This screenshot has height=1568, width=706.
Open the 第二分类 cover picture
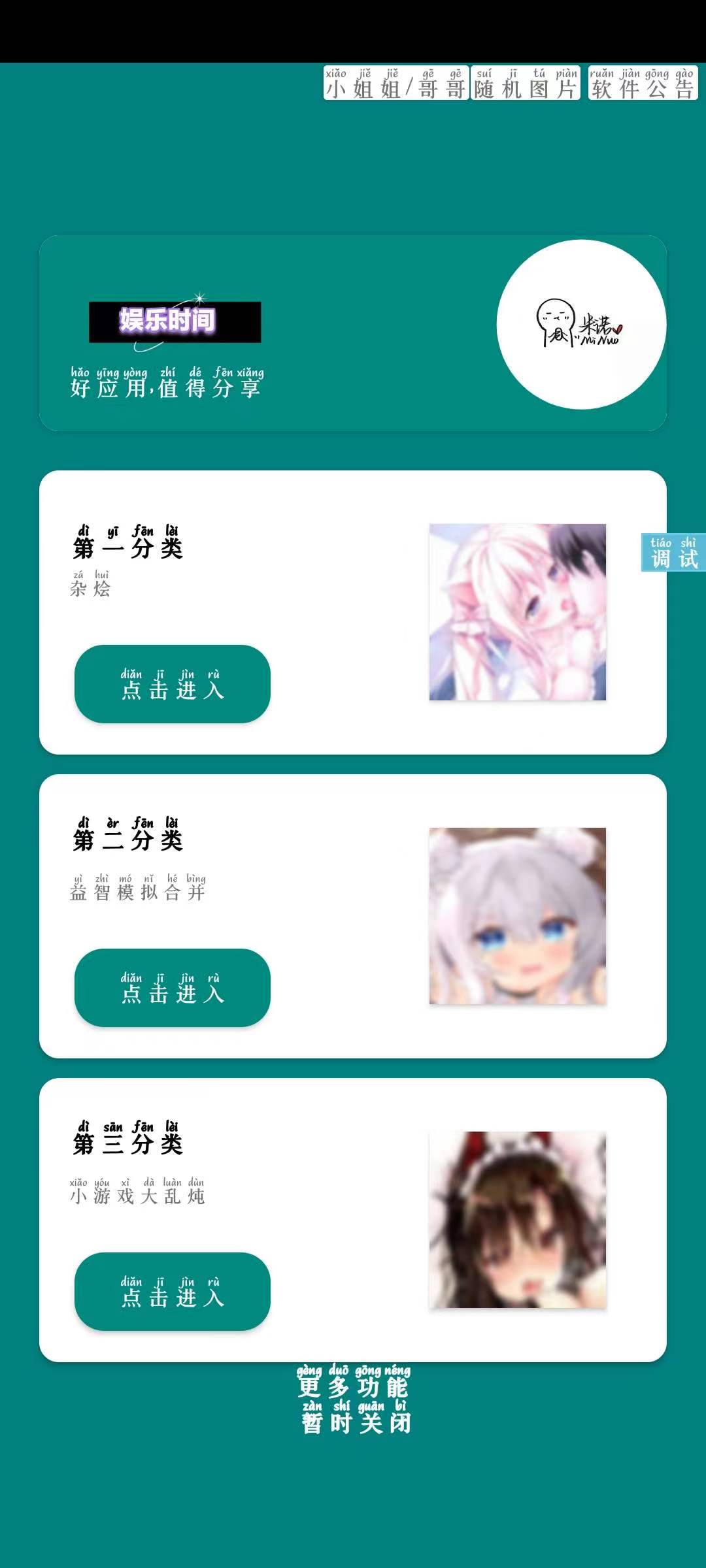(x=517, y=916)
